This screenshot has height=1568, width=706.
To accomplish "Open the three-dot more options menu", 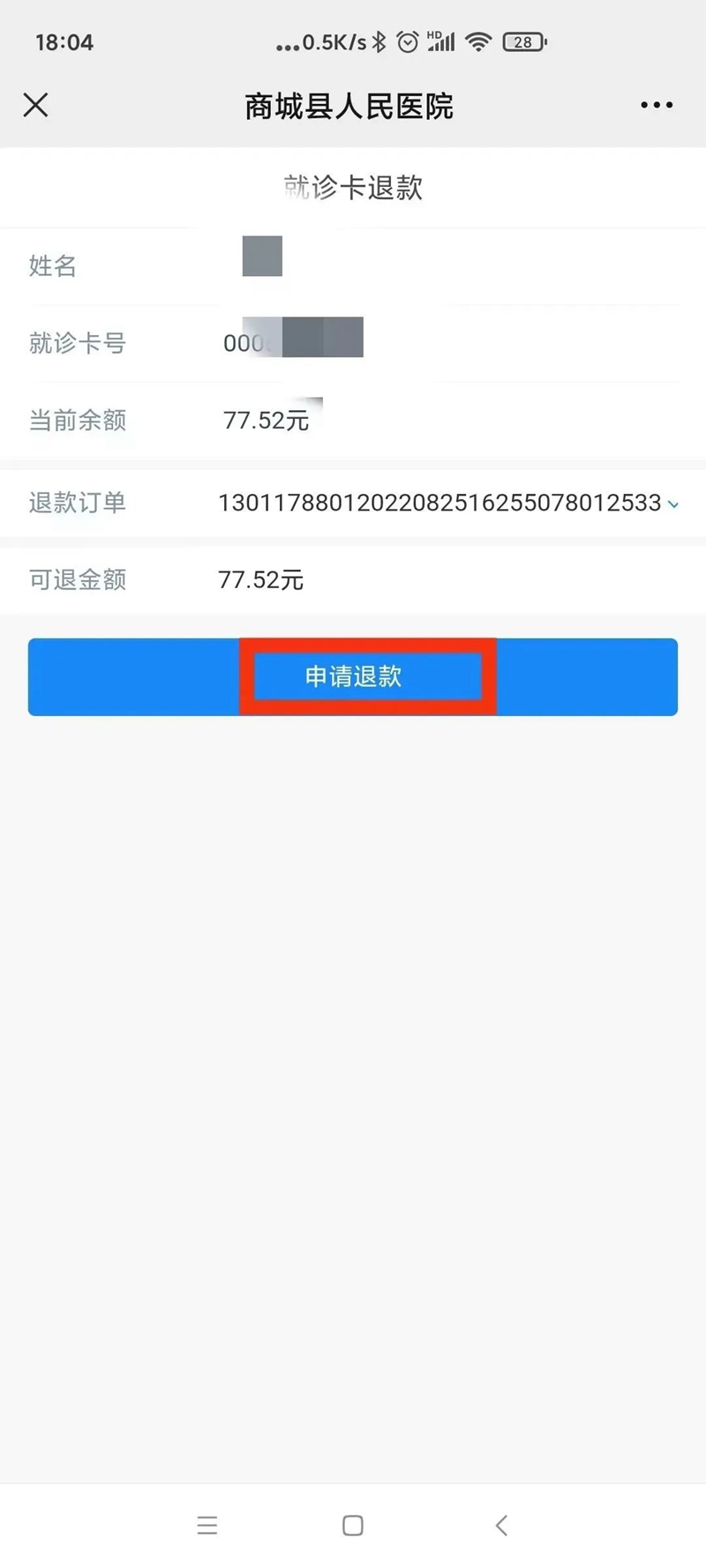I will point(657,105).
